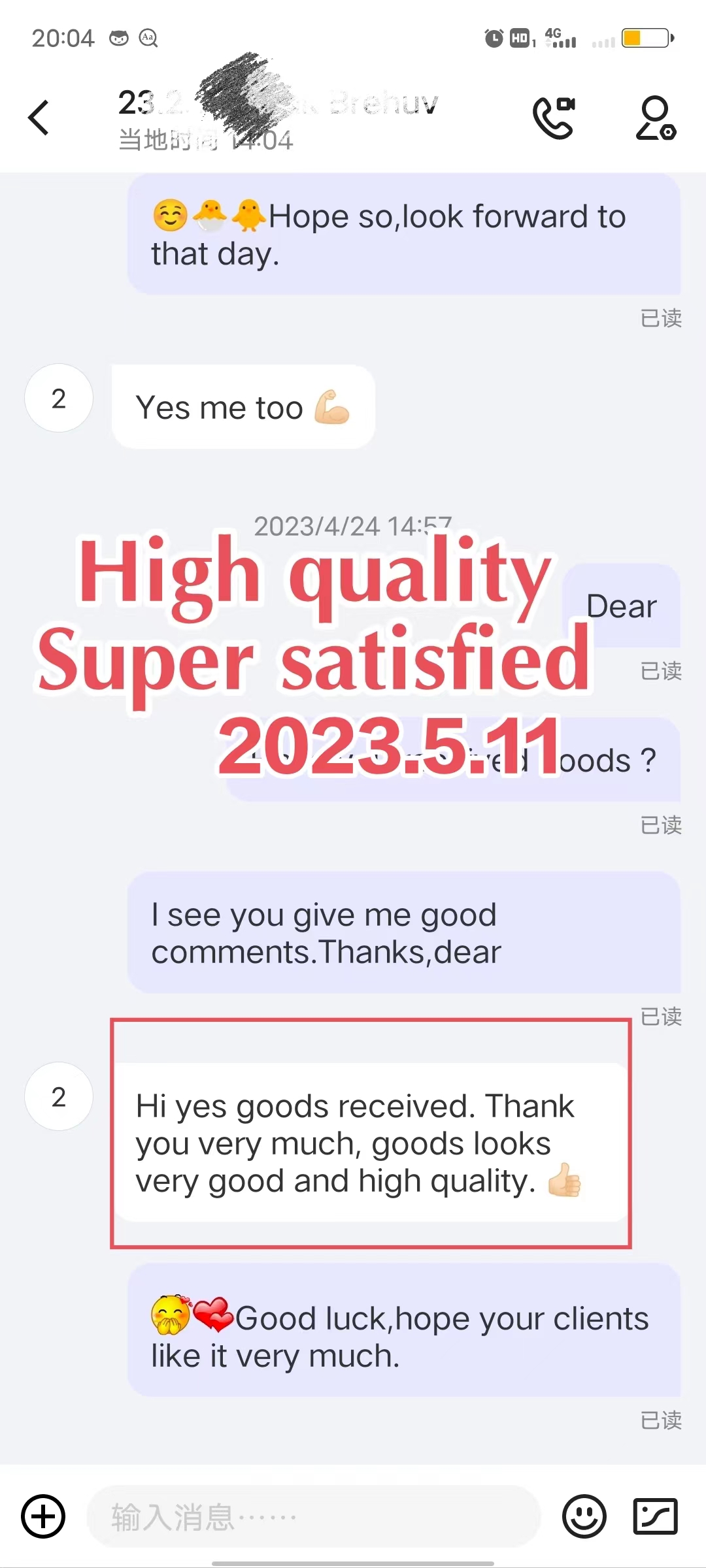Tap the battery indicator in status bar
Screen dimensions: 706x1568
point(646,39)
